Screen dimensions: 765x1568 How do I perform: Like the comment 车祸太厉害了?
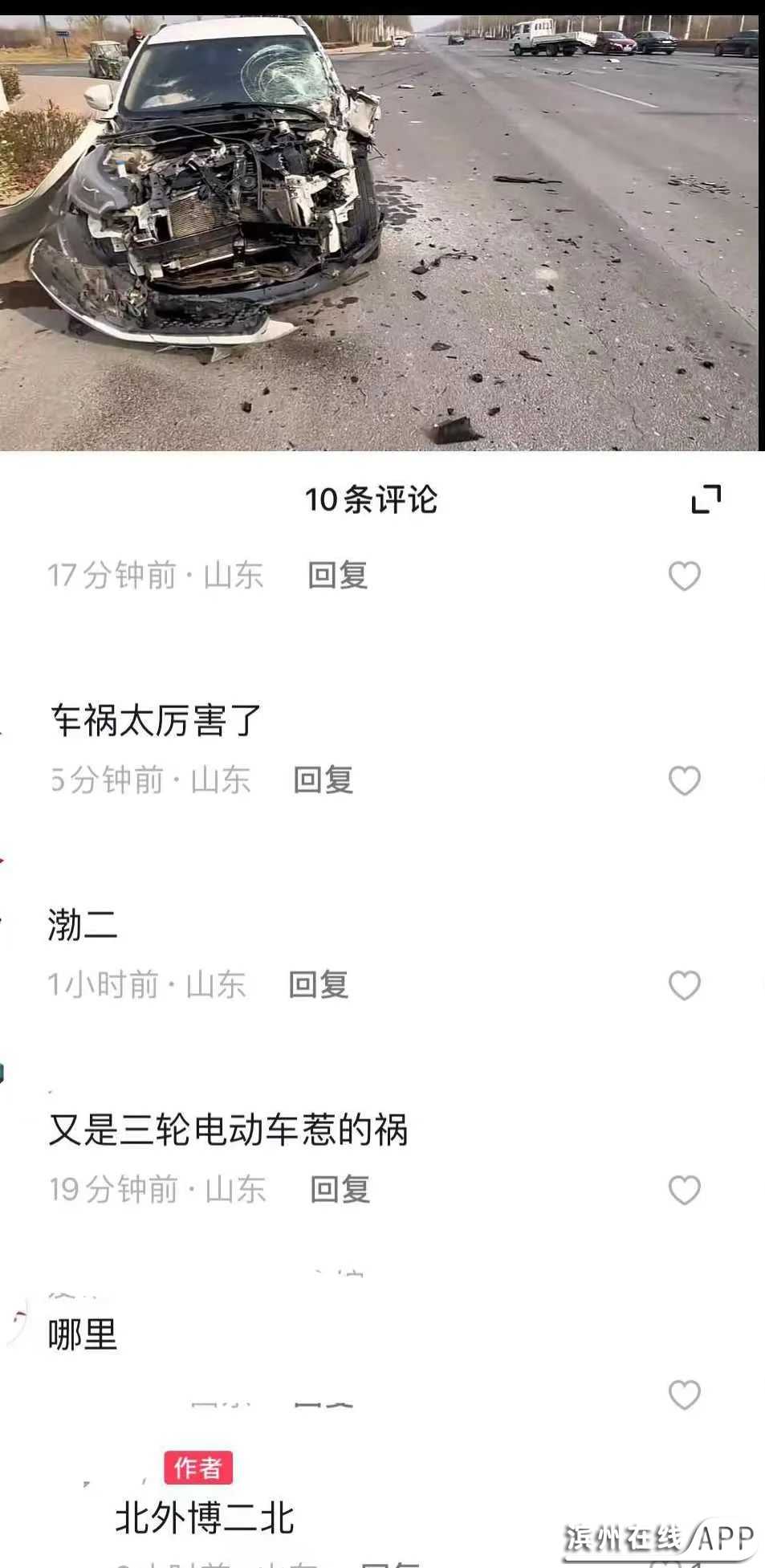point(684,780)
